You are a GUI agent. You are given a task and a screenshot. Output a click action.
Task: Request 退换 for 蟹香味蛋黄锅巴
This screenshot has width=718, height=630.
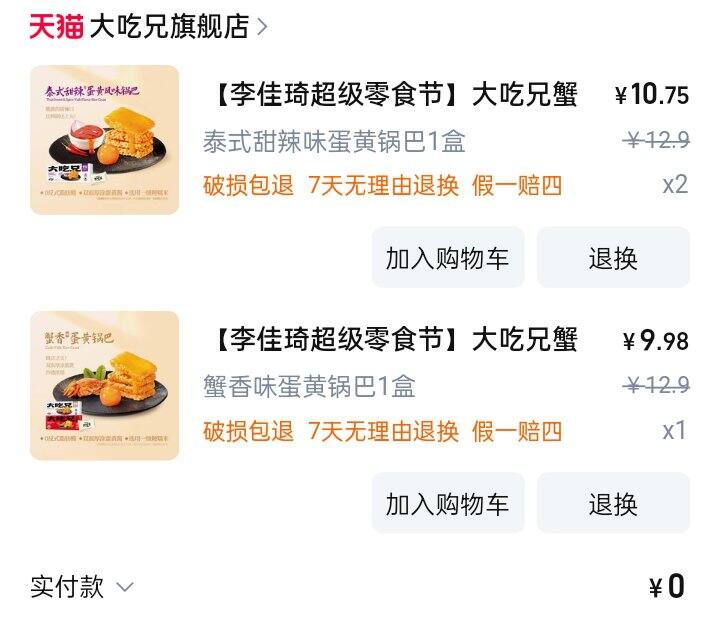(x=613, y=503)
